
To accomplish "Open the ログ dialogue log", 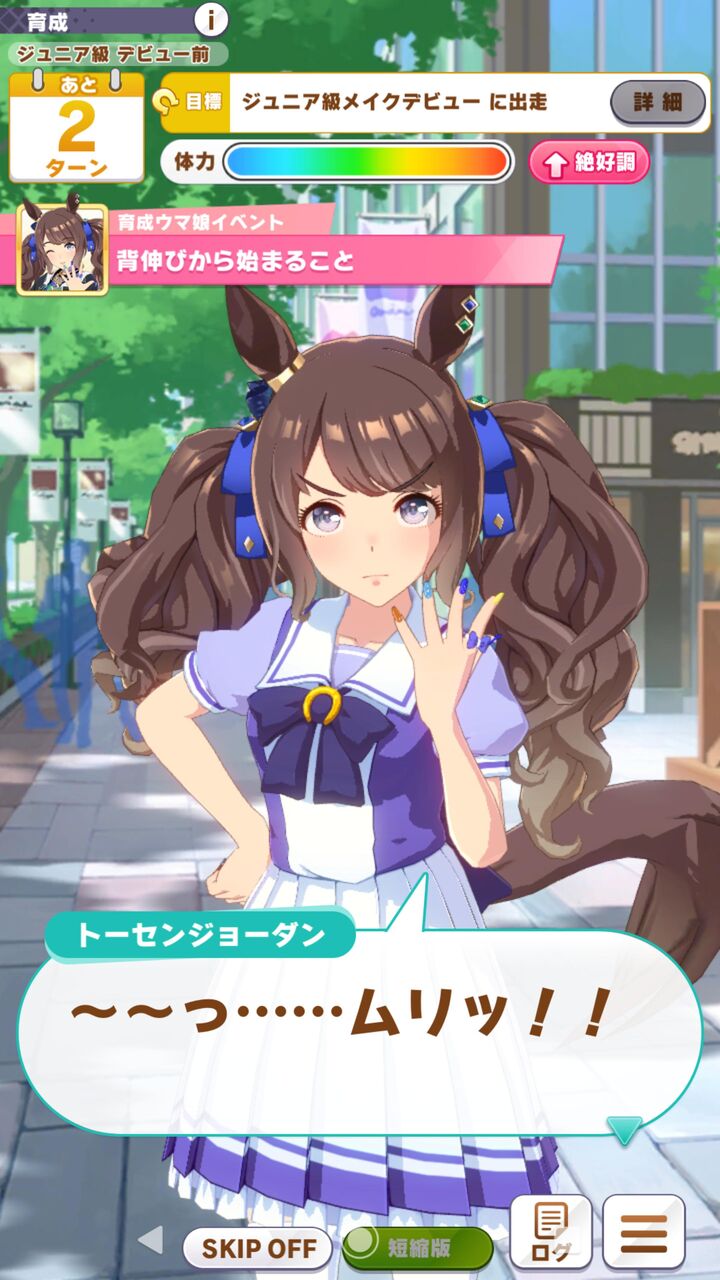I will pos(551,1232).
